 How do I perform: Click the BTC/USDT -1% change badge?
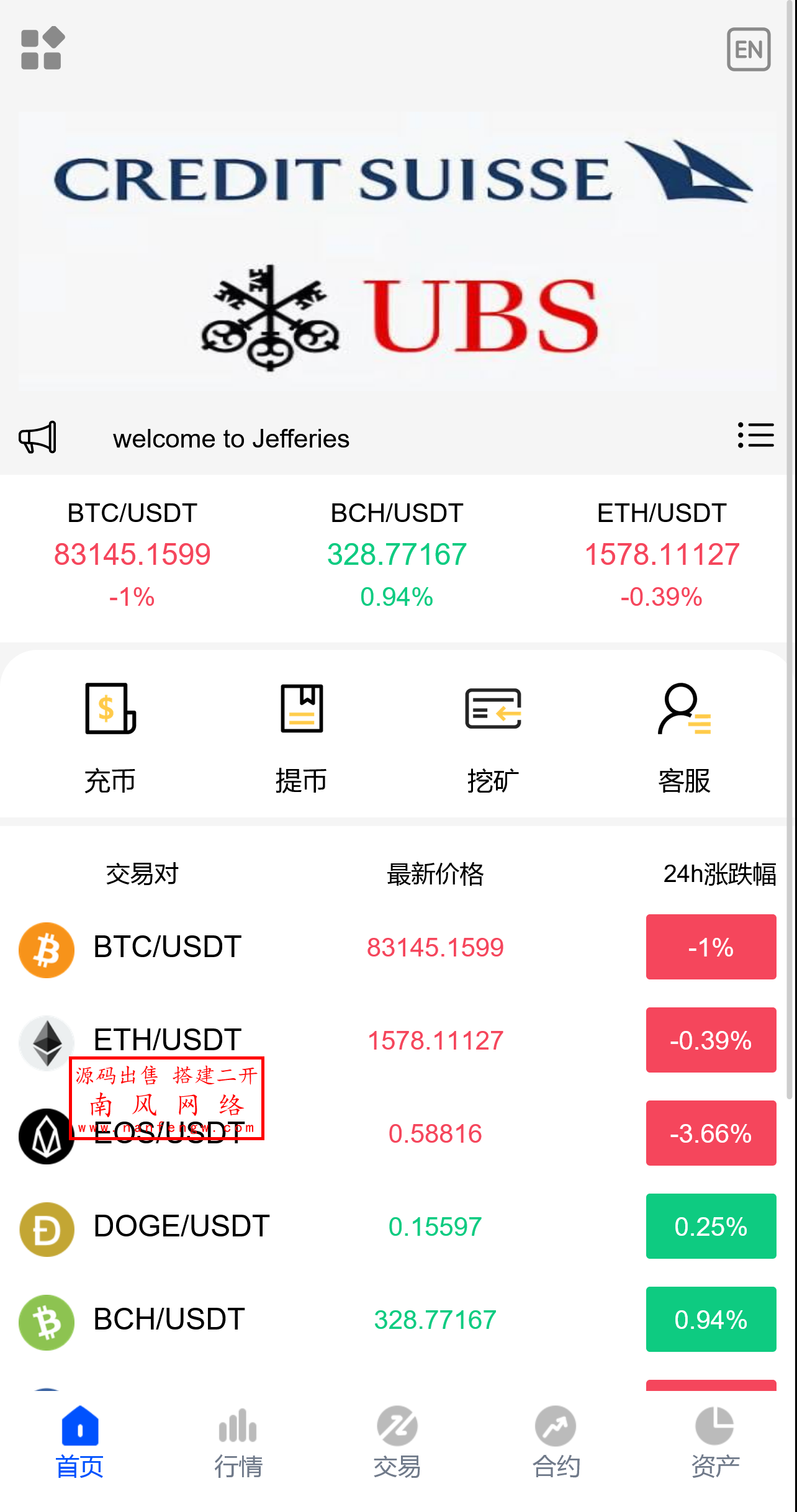tap(710, 947)
